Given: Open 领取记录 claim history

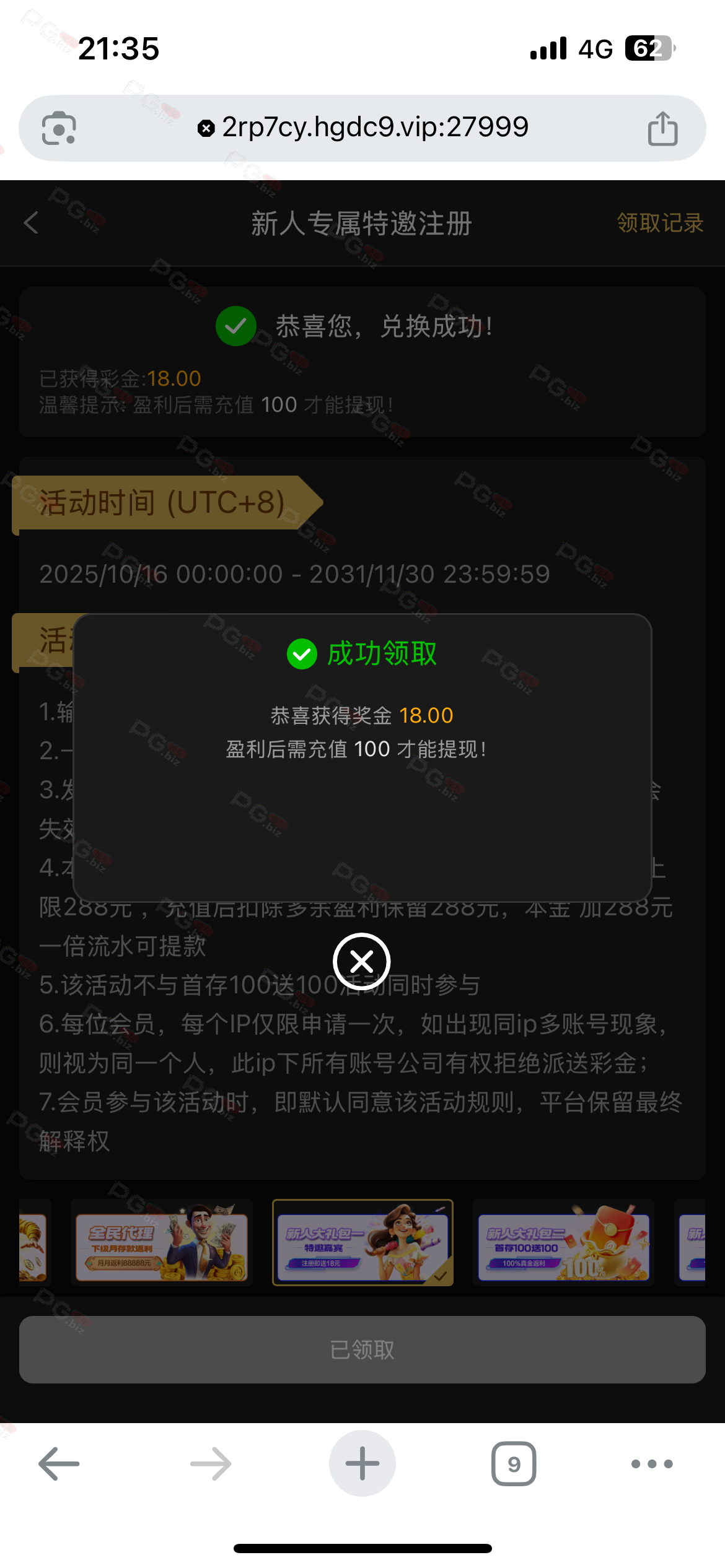Looking at the screenshot, I should pos(659,223).
